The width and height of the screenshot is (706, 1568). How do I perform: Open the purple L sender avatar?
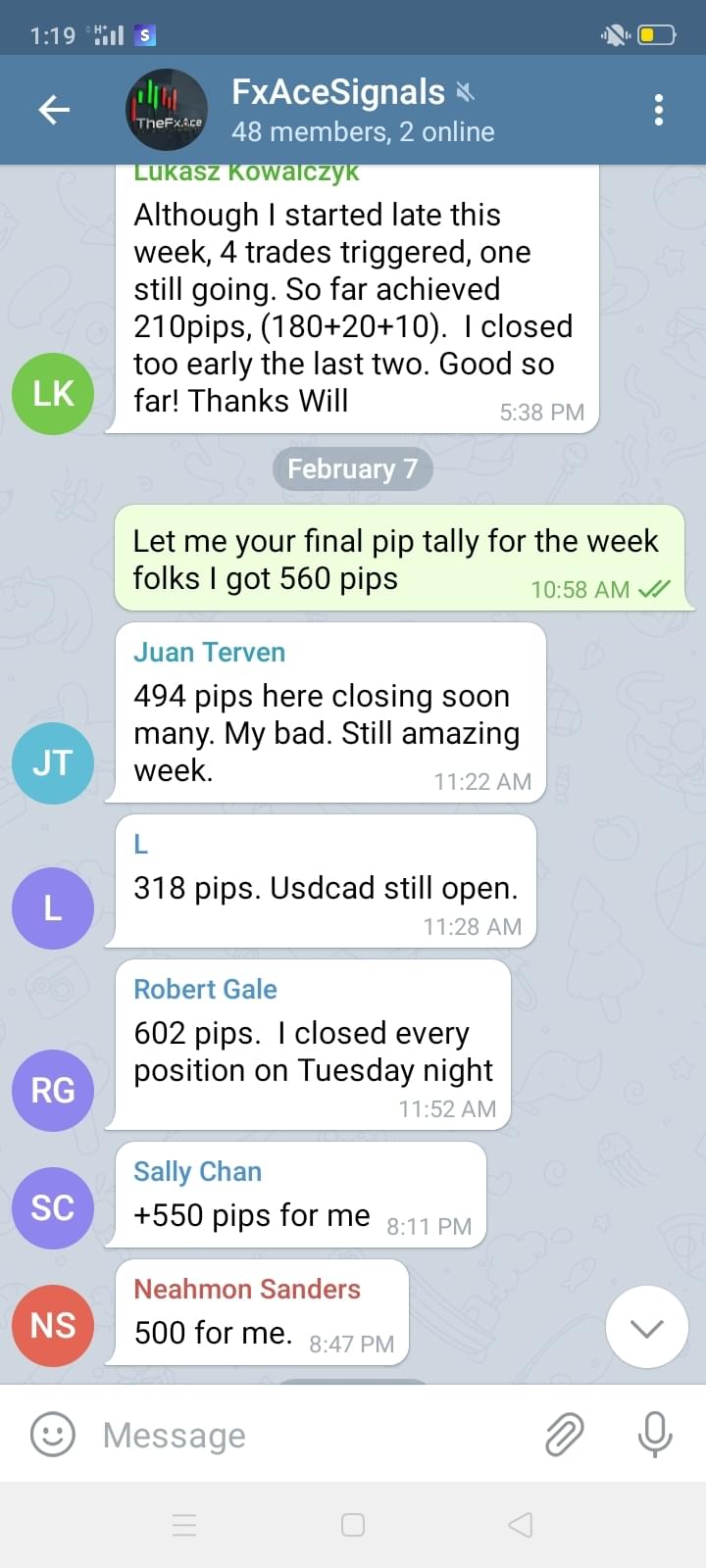(x=53, y=907)
